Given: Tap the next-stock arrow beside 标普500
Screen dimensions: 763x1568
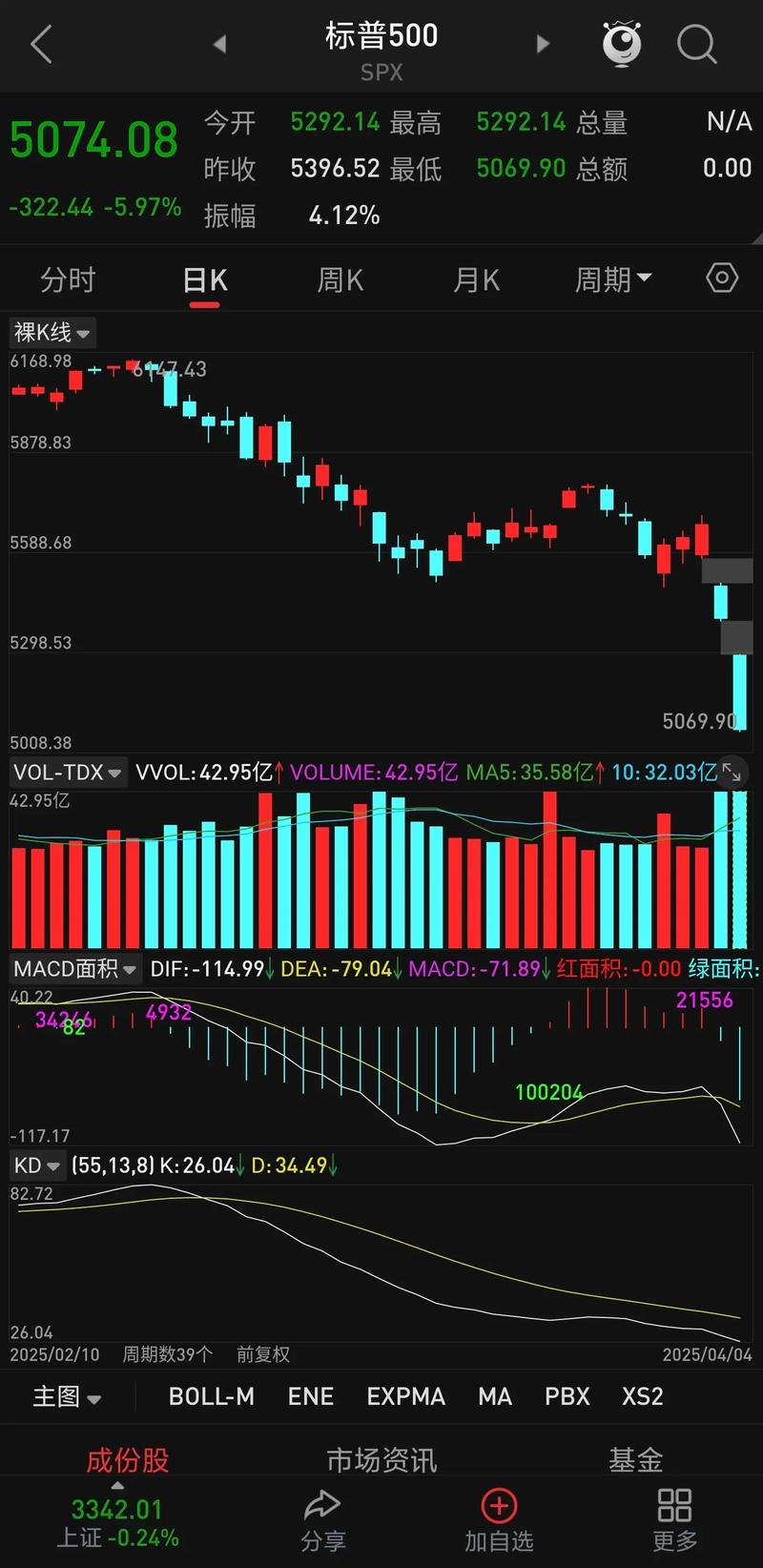Looking at the screenshot, I should click(542, 44).
